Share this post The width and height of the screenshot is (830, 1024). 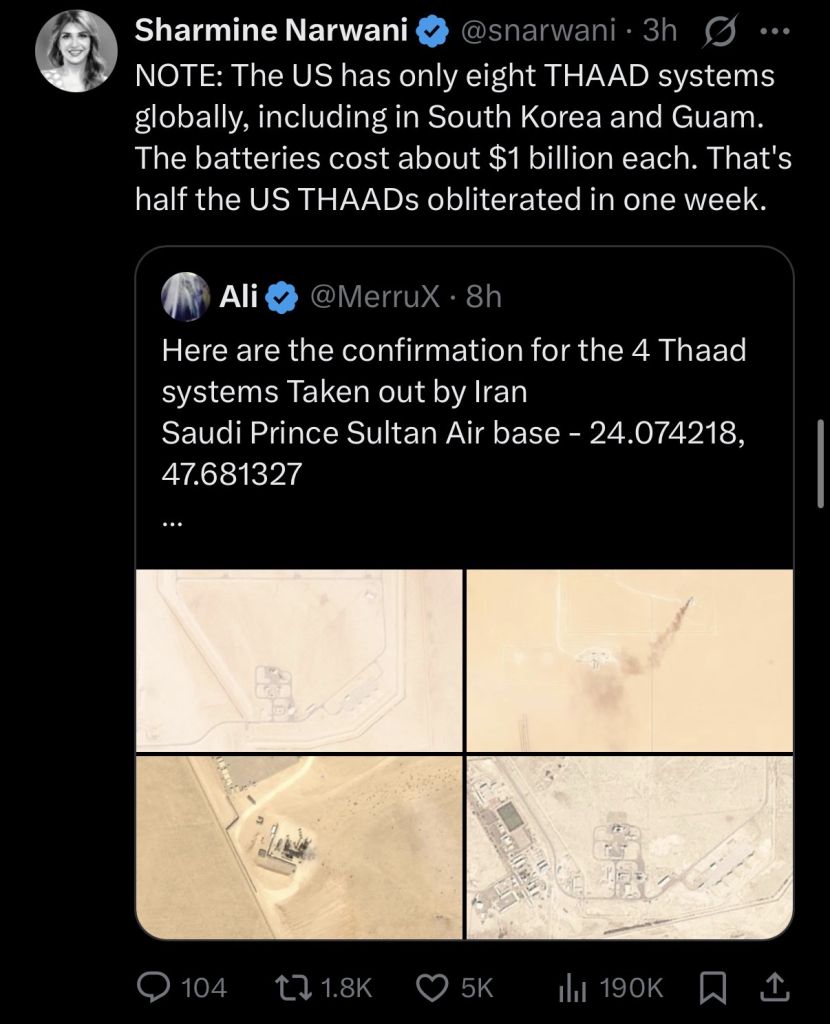776,988
